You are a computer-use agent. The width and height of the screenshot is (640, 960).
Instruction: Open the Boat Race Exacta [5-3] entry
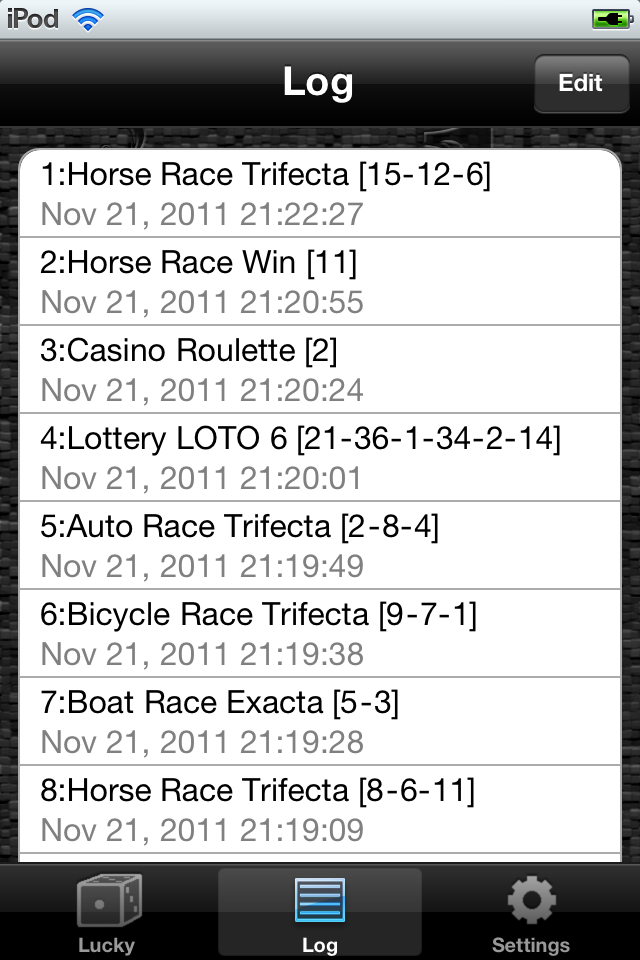pos(320,722)
